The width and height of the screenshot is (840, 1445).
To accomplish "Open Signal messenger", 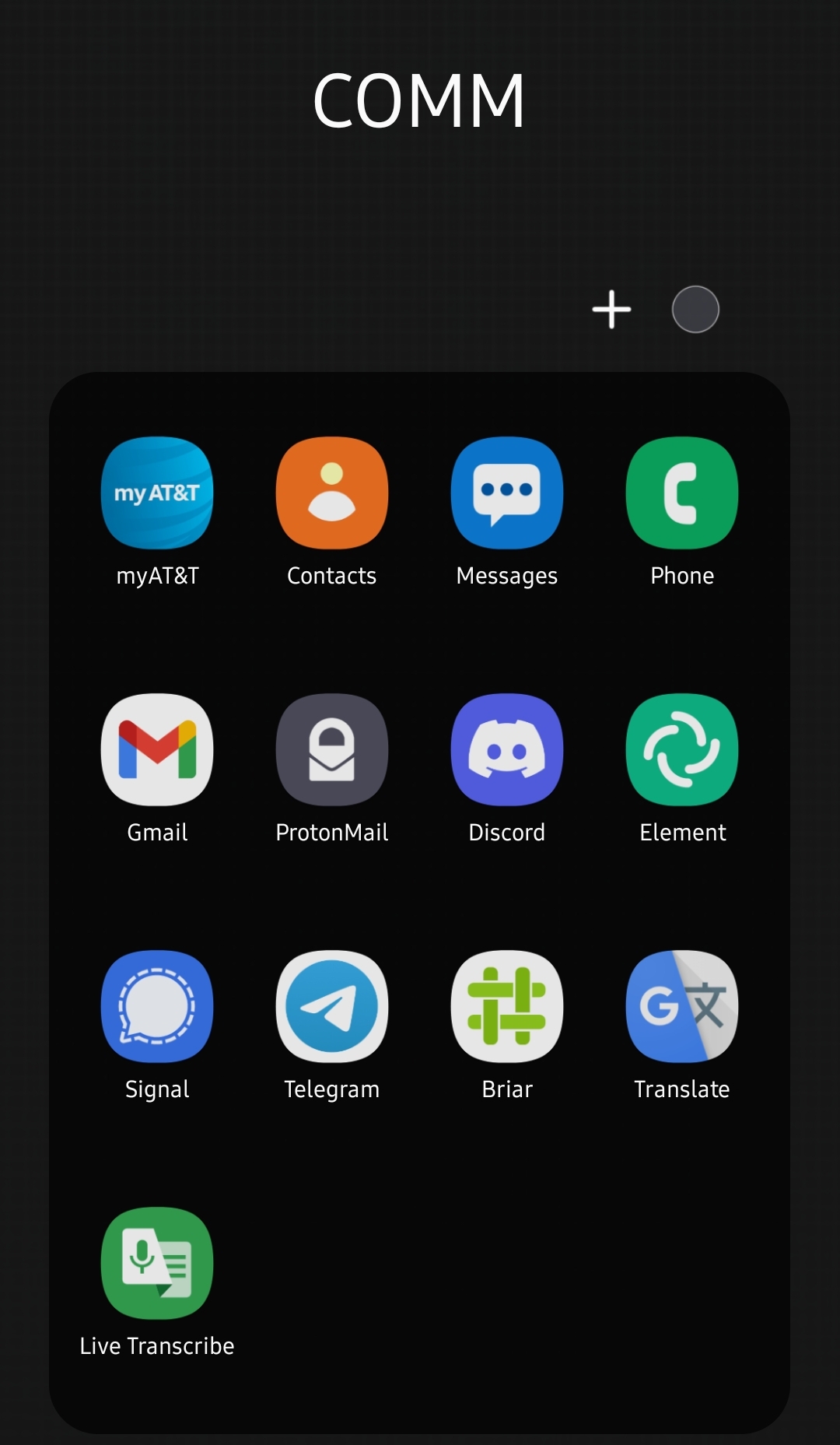I will point(157,1006).
